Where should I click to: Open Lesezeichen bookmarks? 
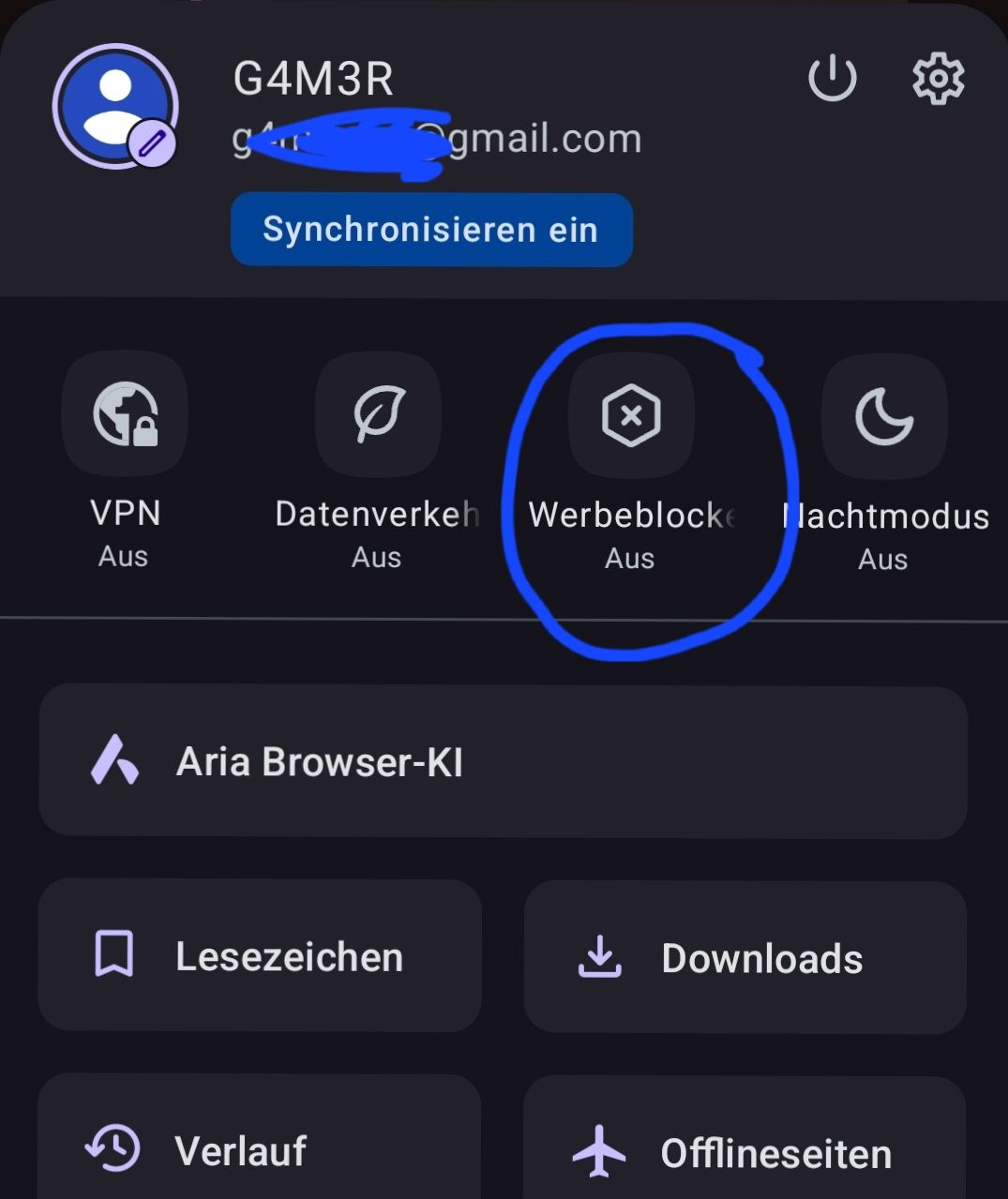(260, 956)
